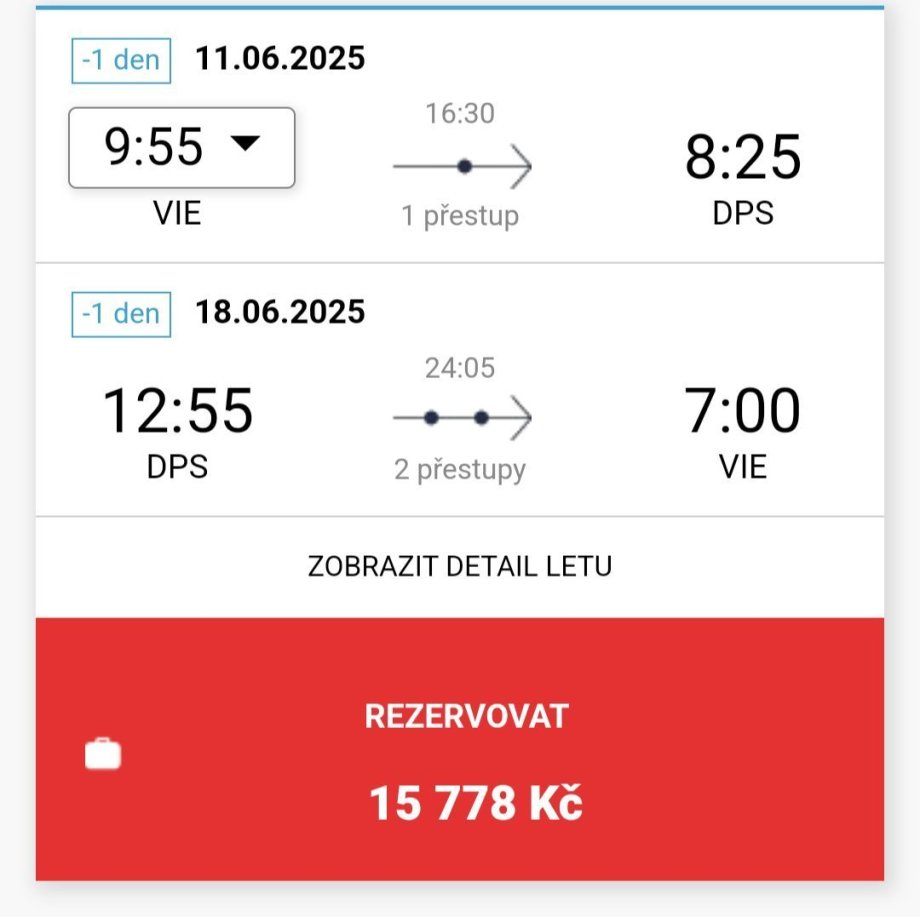
Task: Open the 9:55 departure time dropdown
Action: [x=181, y=148]
